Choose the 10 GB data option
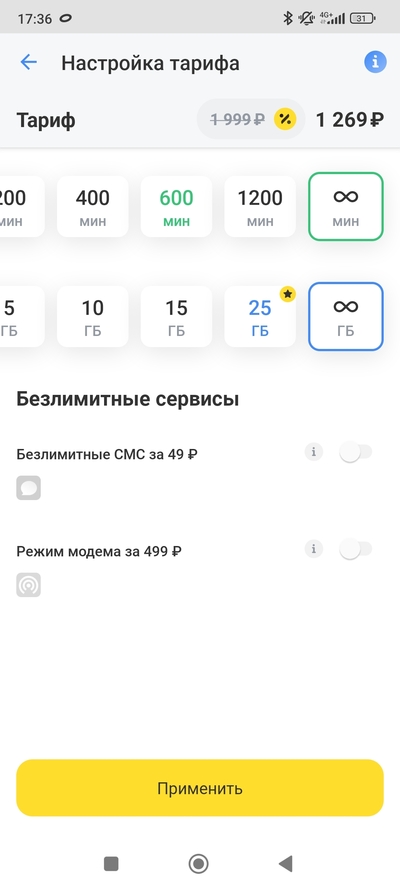 pyautogui.click(x=92, y=316)
